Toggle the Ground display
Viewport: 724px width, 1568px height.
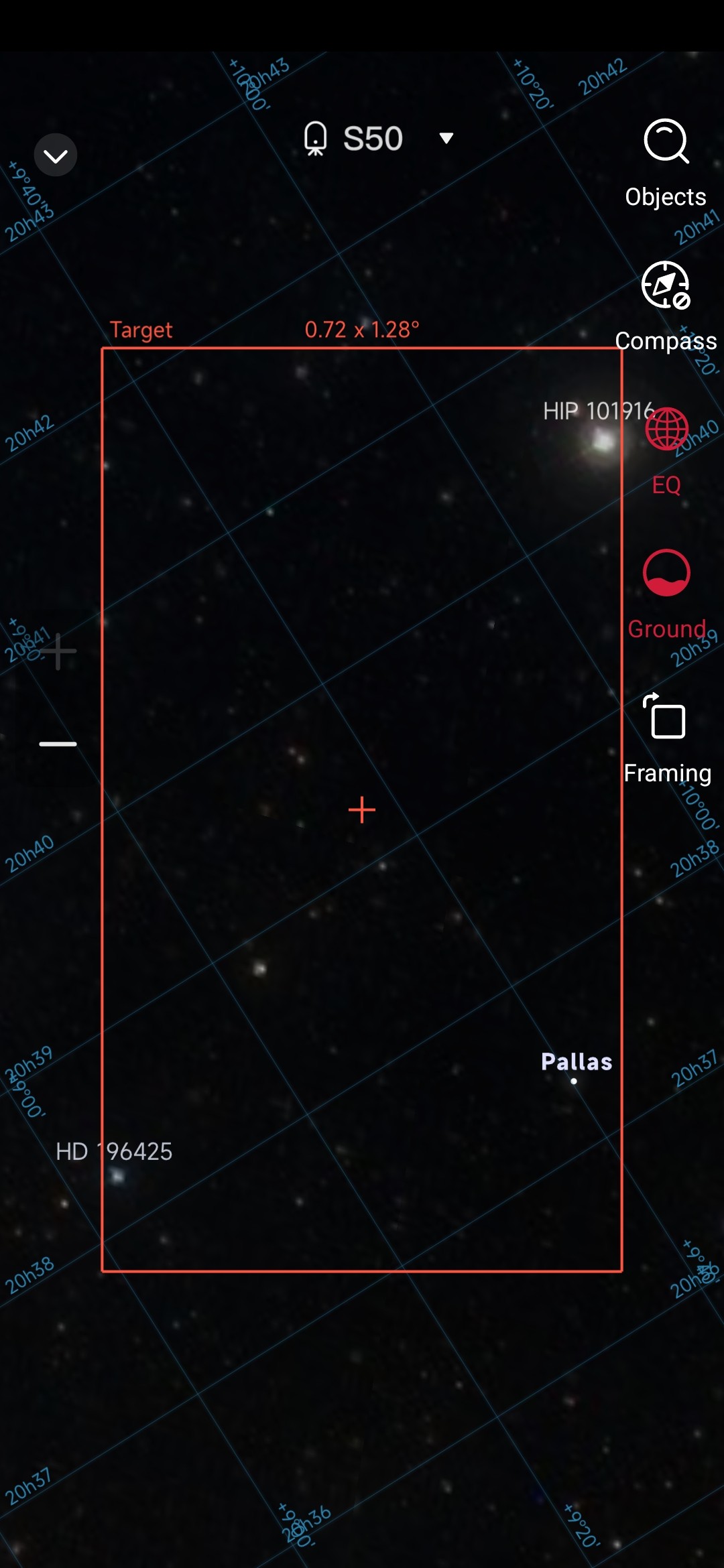click(x=666, y=594)
